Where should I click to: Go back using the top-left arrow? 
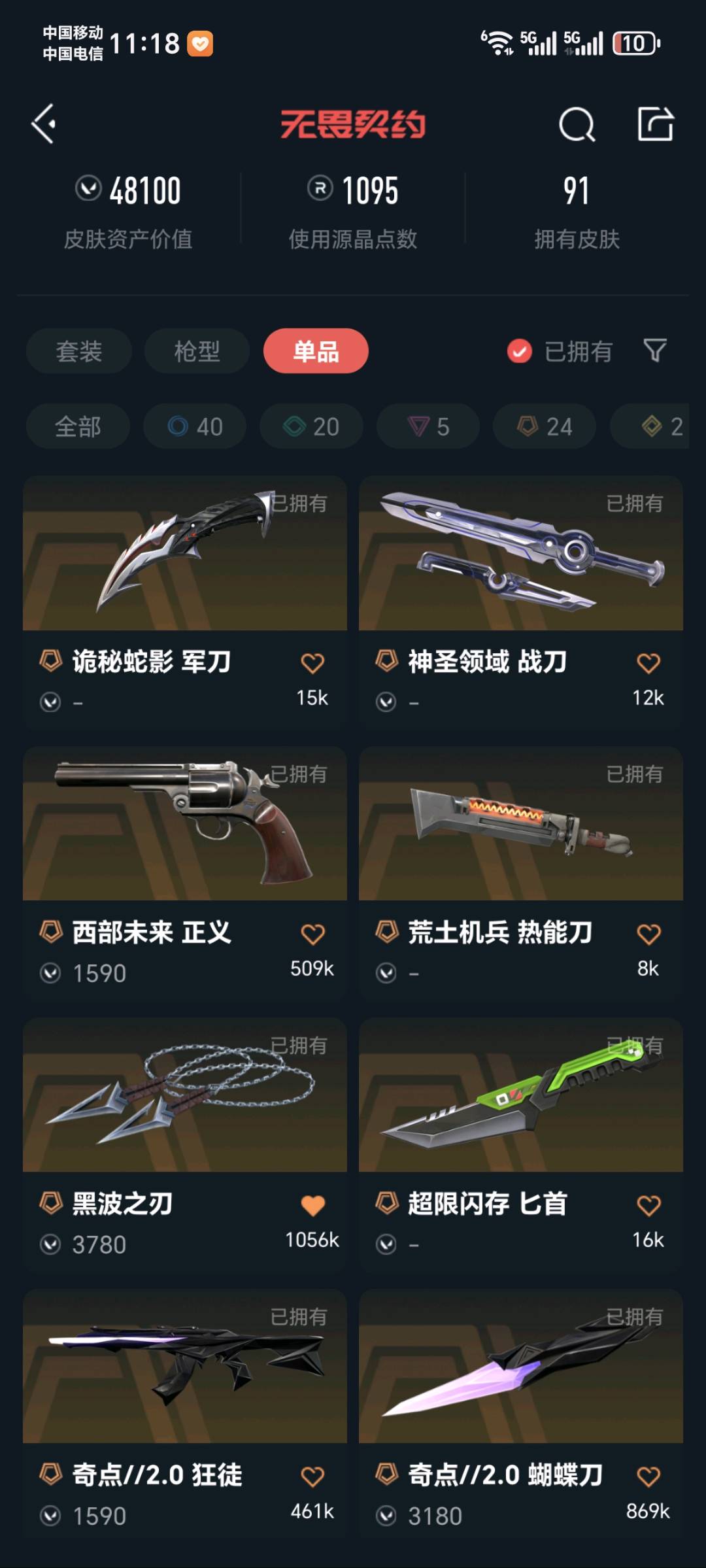pyautogui.click(x=44, y=124)
